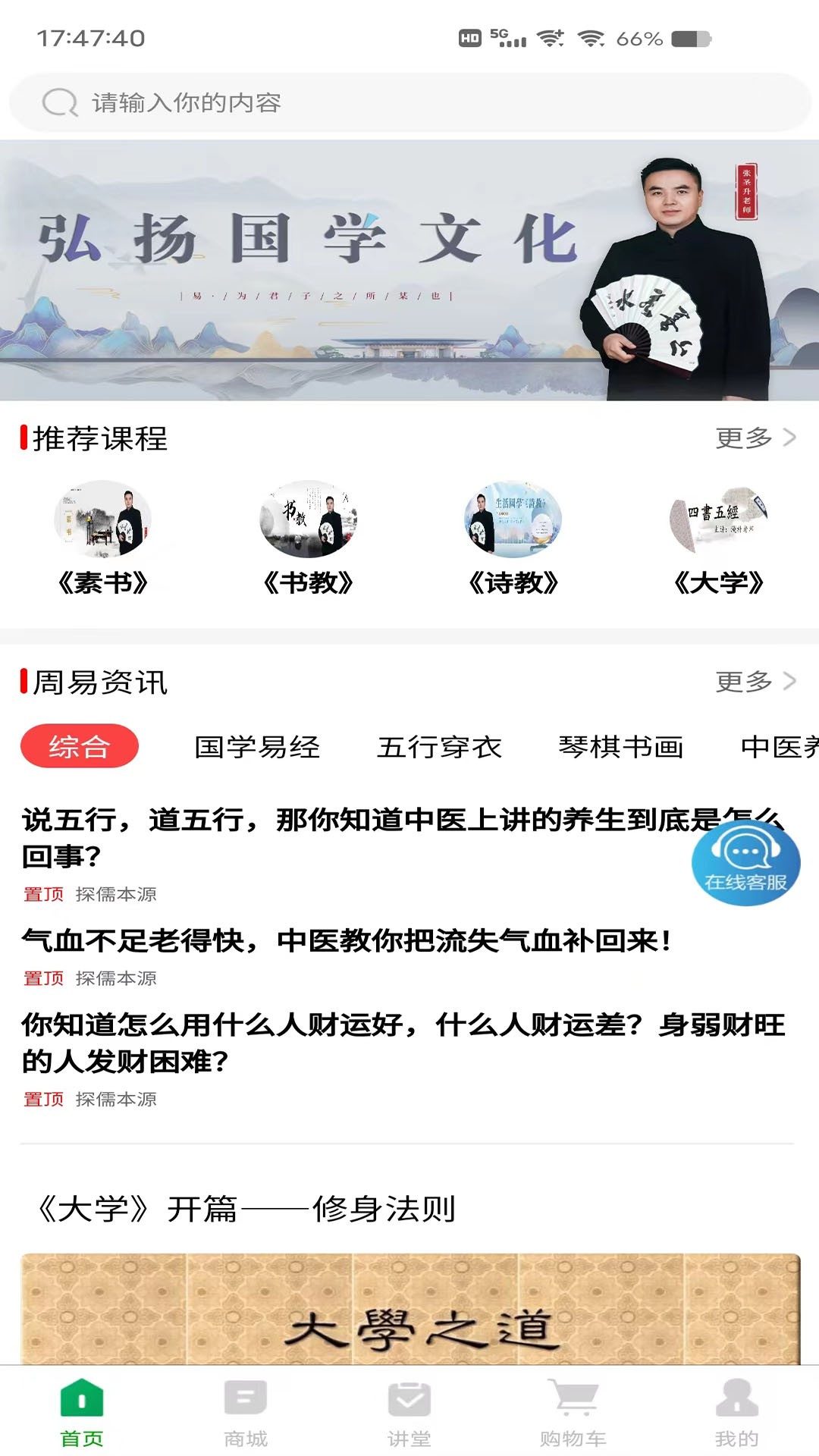Image resolution: width=819 pixels, height=1456 pixels.
Task: Select the 综合 category chip
Action: pos(80,747)
